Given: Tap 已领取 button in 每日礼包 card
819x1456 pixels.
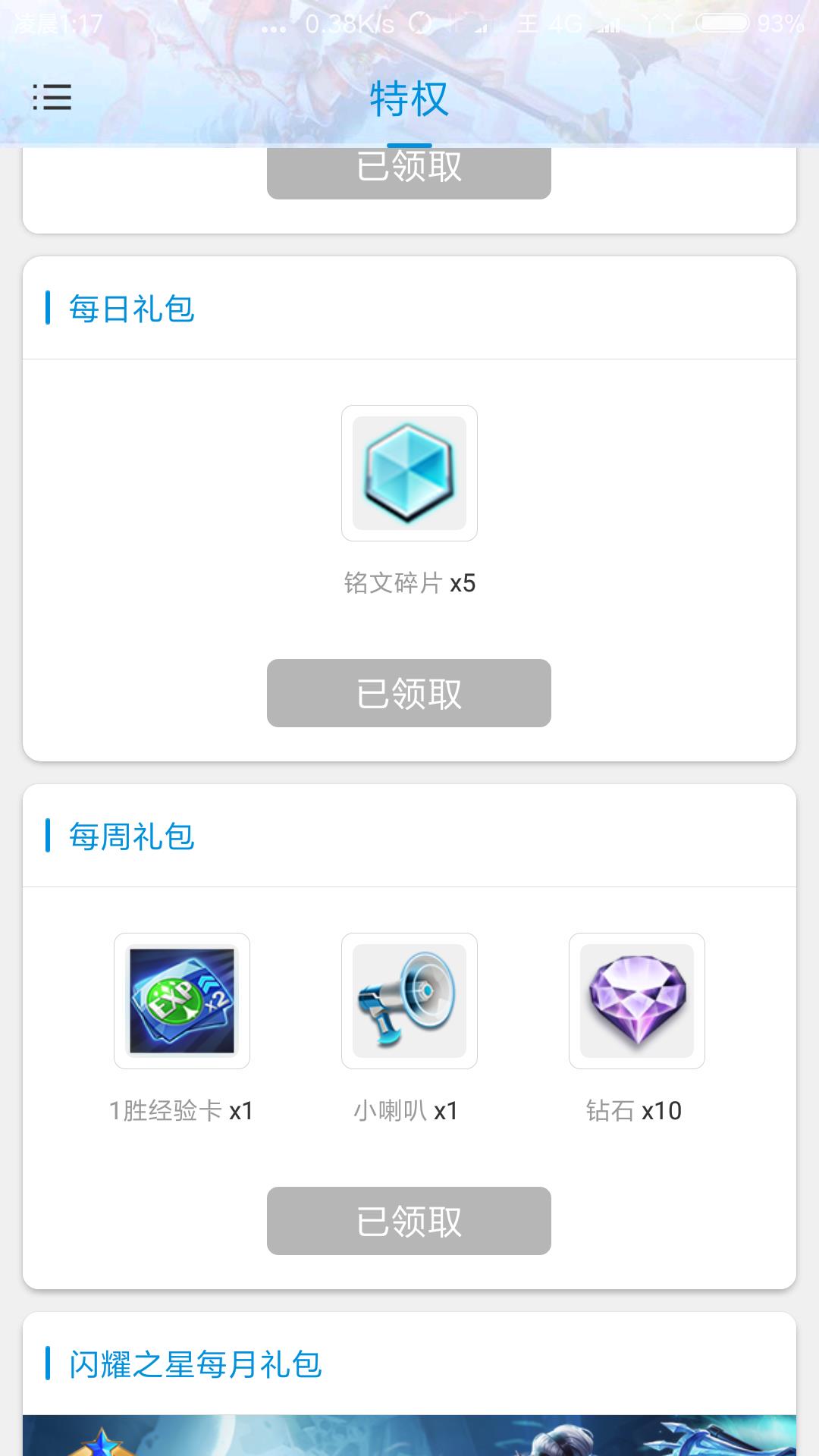Looking at the screenshot, I should 409,693.
